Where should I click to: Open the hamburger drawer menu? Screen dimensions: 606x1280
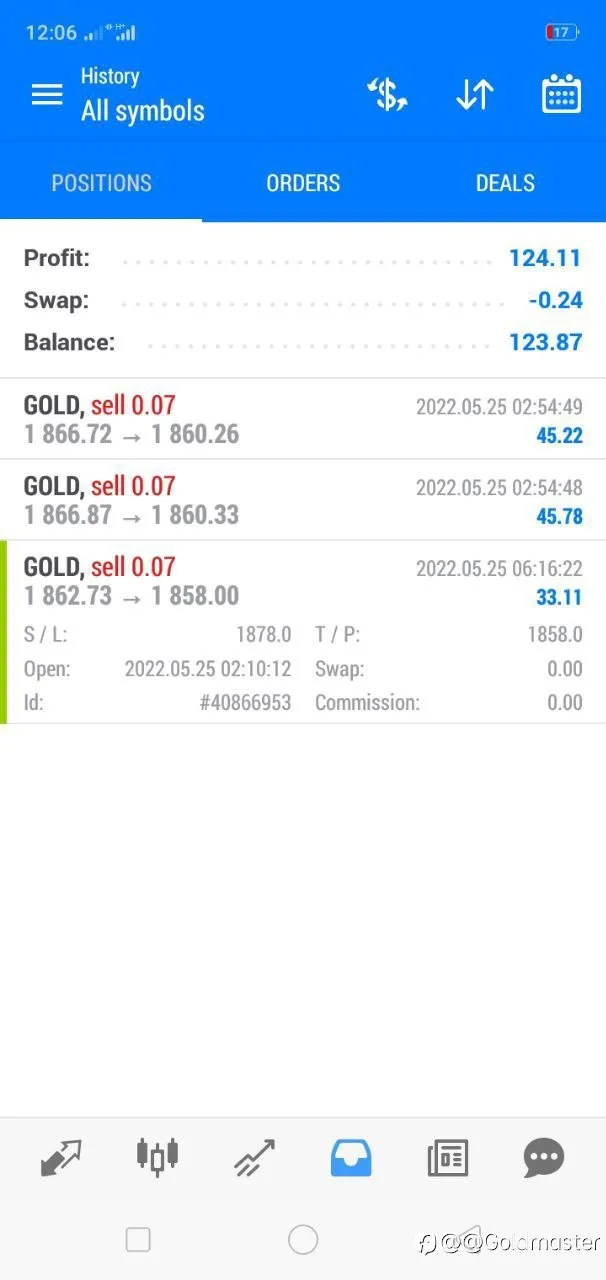(x=47, y=95)
